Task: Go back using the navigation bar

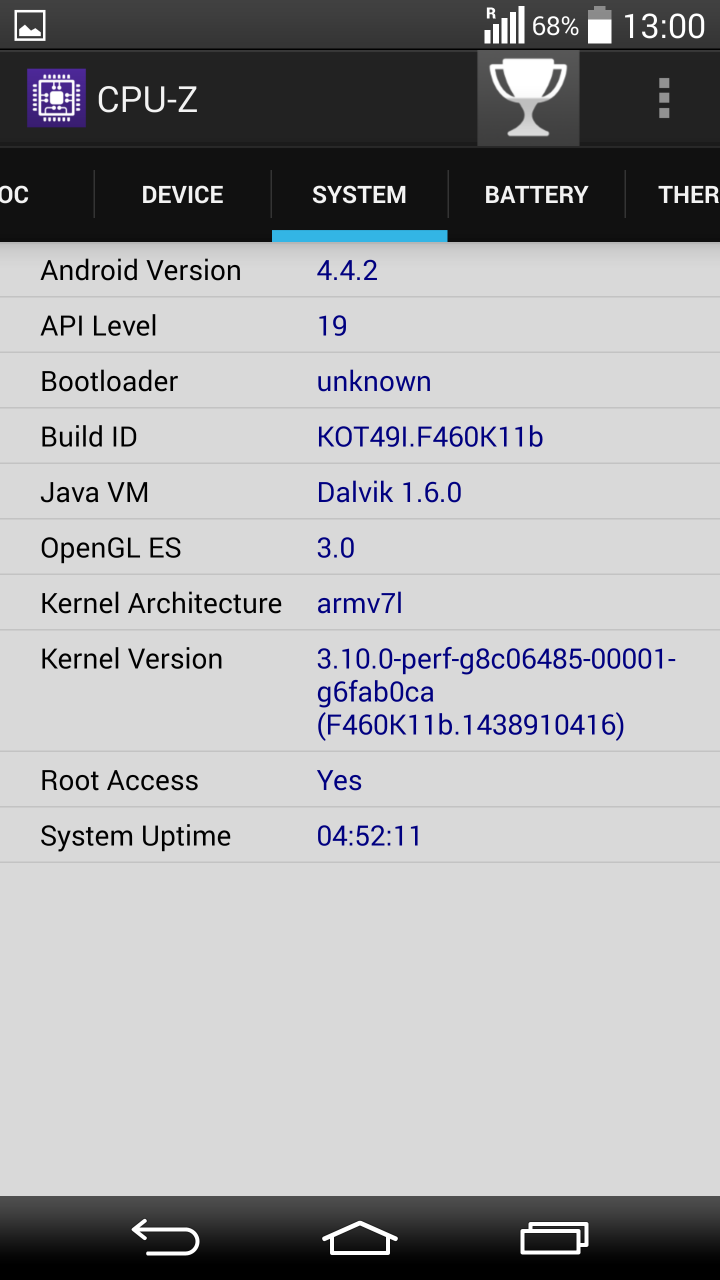Action: (166, 1238)
